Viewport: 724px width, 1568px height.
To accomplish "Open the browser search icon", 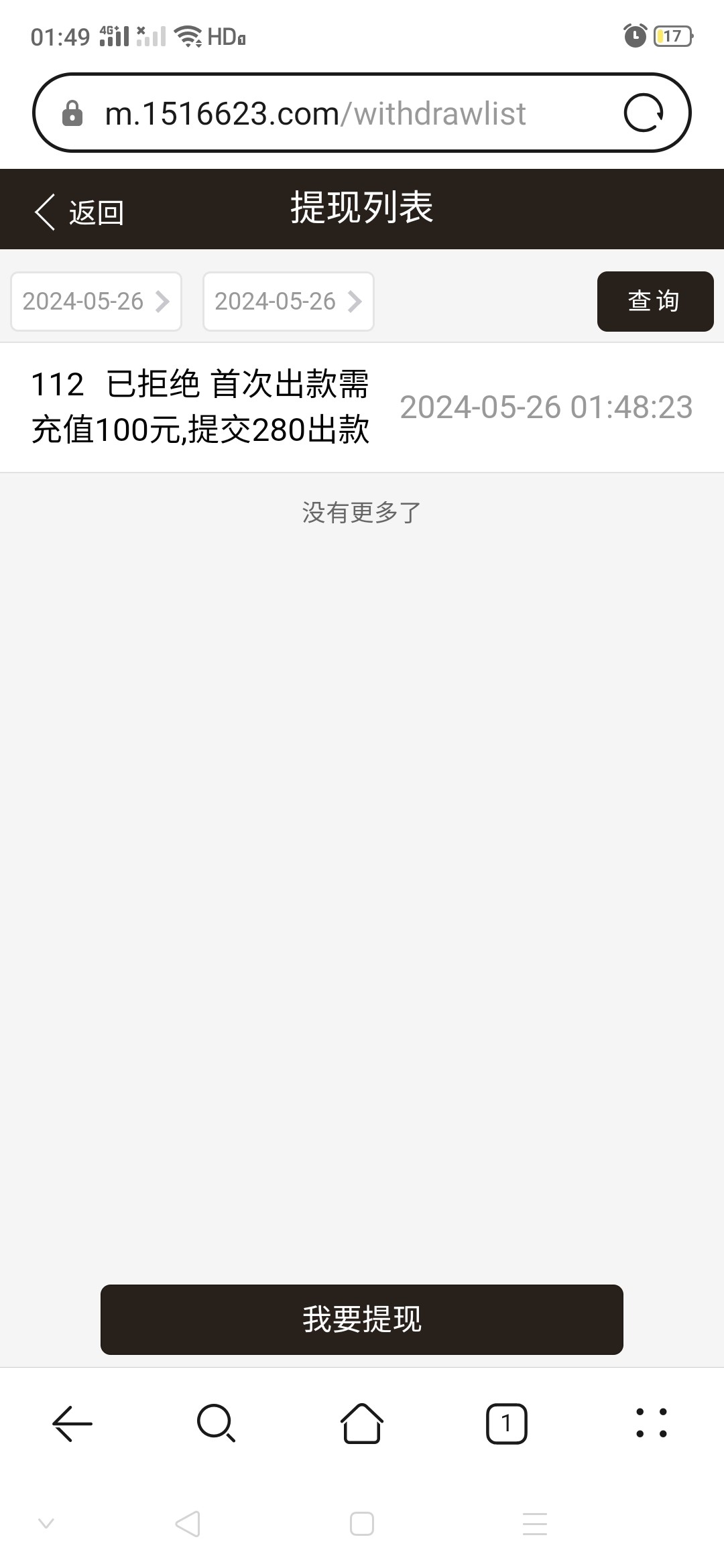I will [216, 1423].
